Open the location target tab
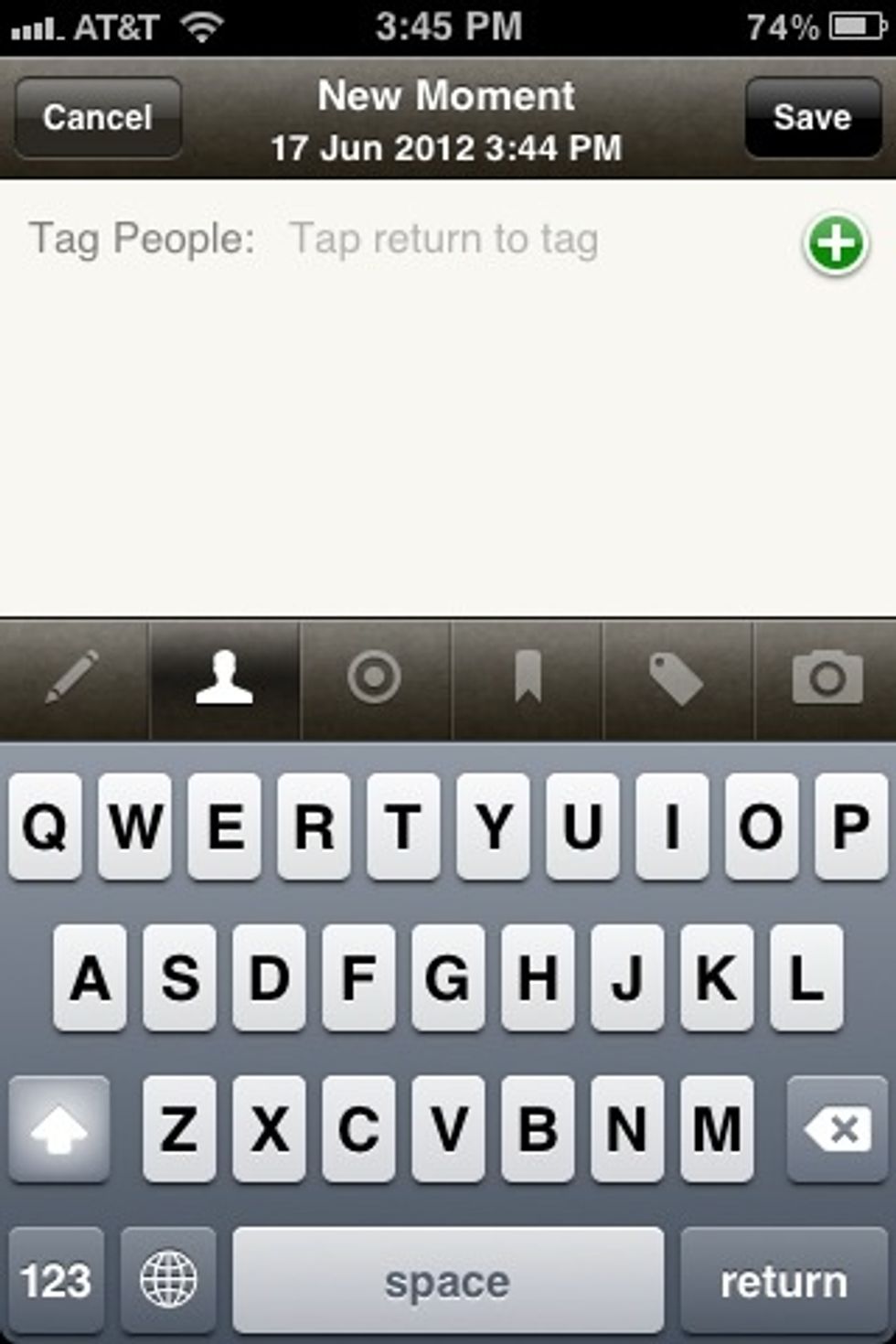 374,678
